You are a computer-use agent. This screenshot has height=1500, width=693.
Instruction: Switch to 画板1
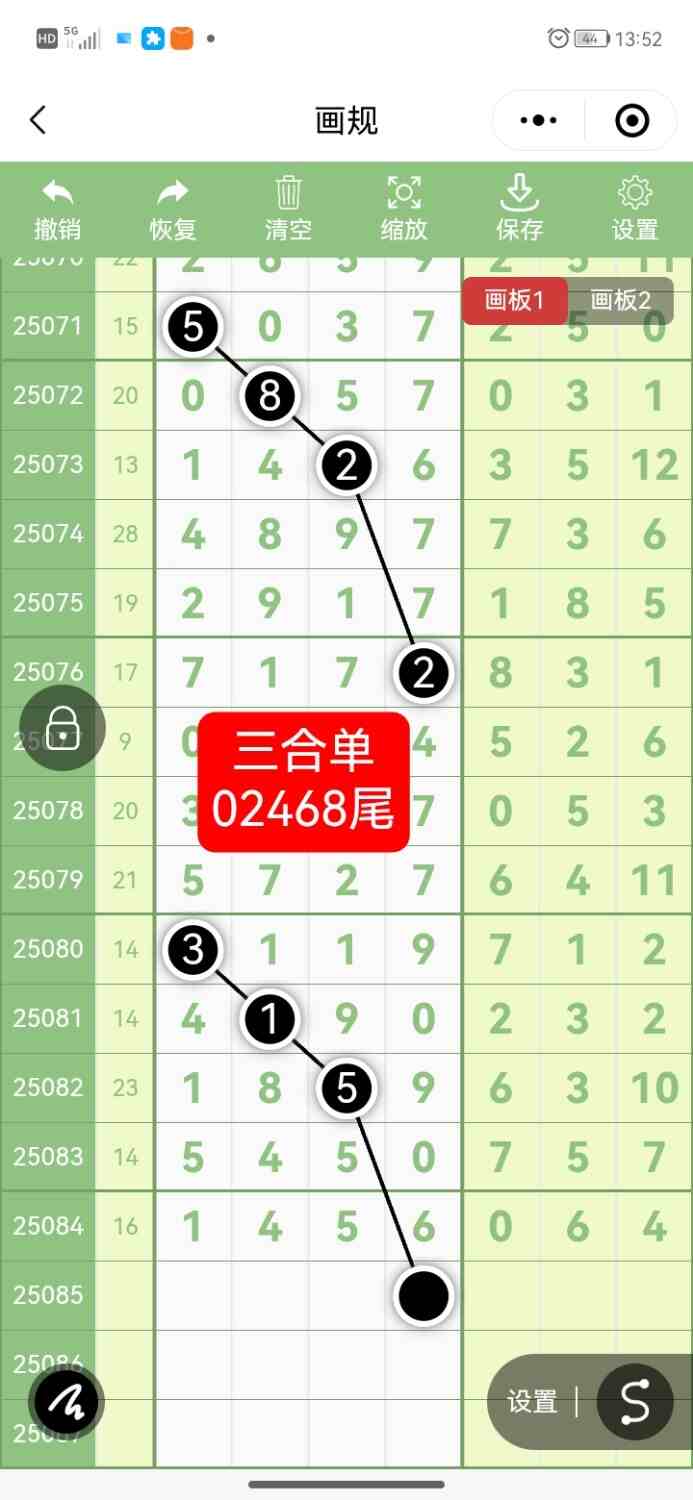[x=514, y=301]
